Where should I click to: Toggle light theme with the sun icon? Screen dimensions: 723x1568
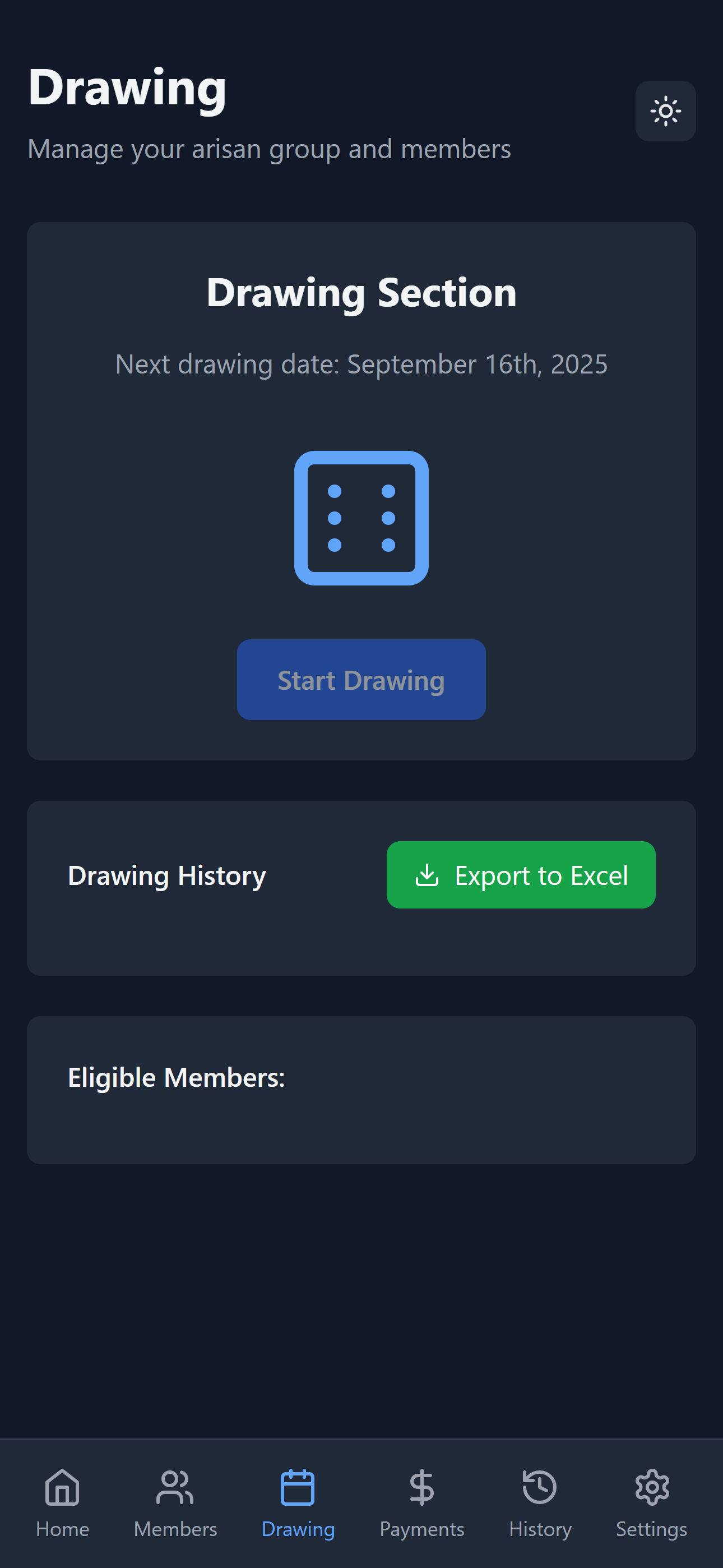[665, 112]
